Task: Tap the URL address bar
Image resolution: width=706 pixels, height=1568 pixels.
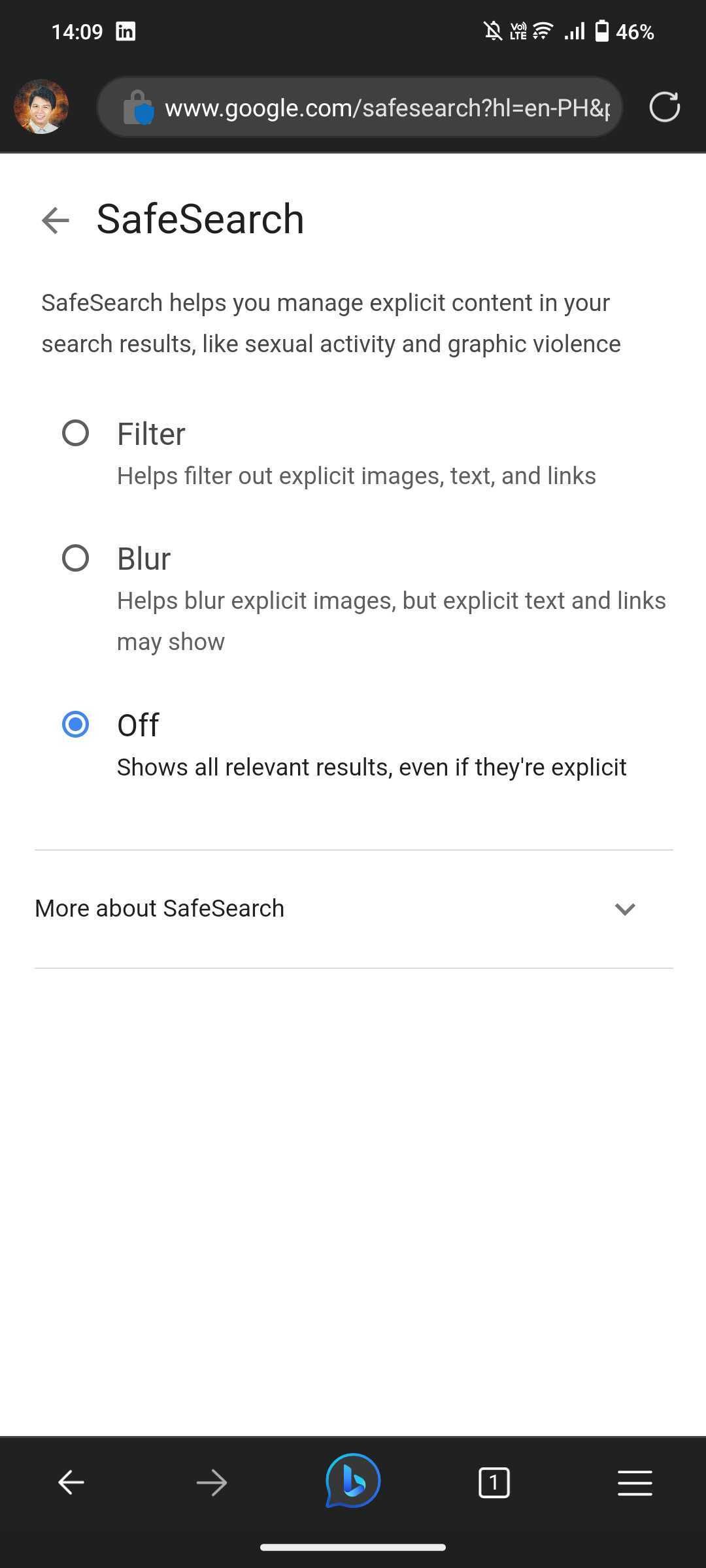Action: coord(386,108)
